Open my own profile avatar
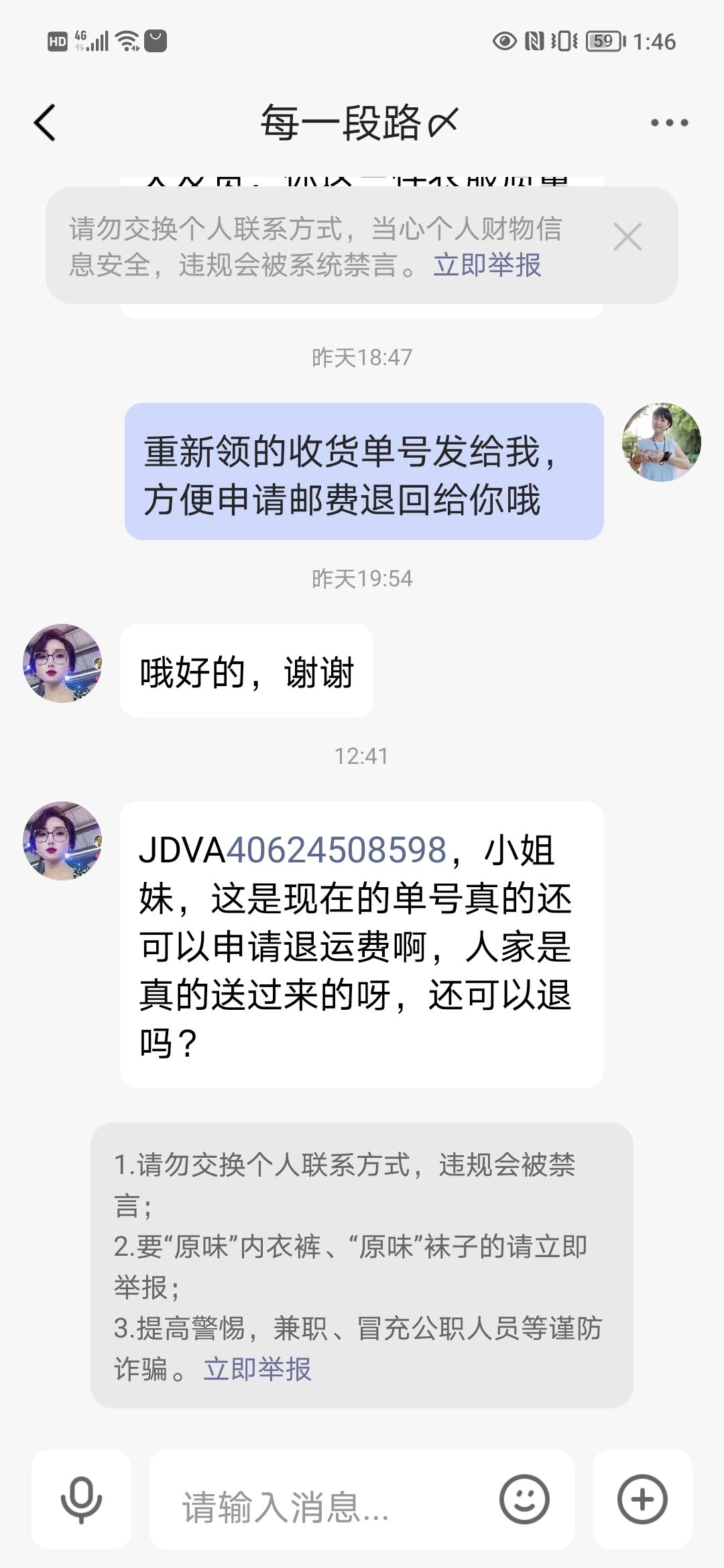The width and height of the screenshot is (724, 1568). [661, 442]
